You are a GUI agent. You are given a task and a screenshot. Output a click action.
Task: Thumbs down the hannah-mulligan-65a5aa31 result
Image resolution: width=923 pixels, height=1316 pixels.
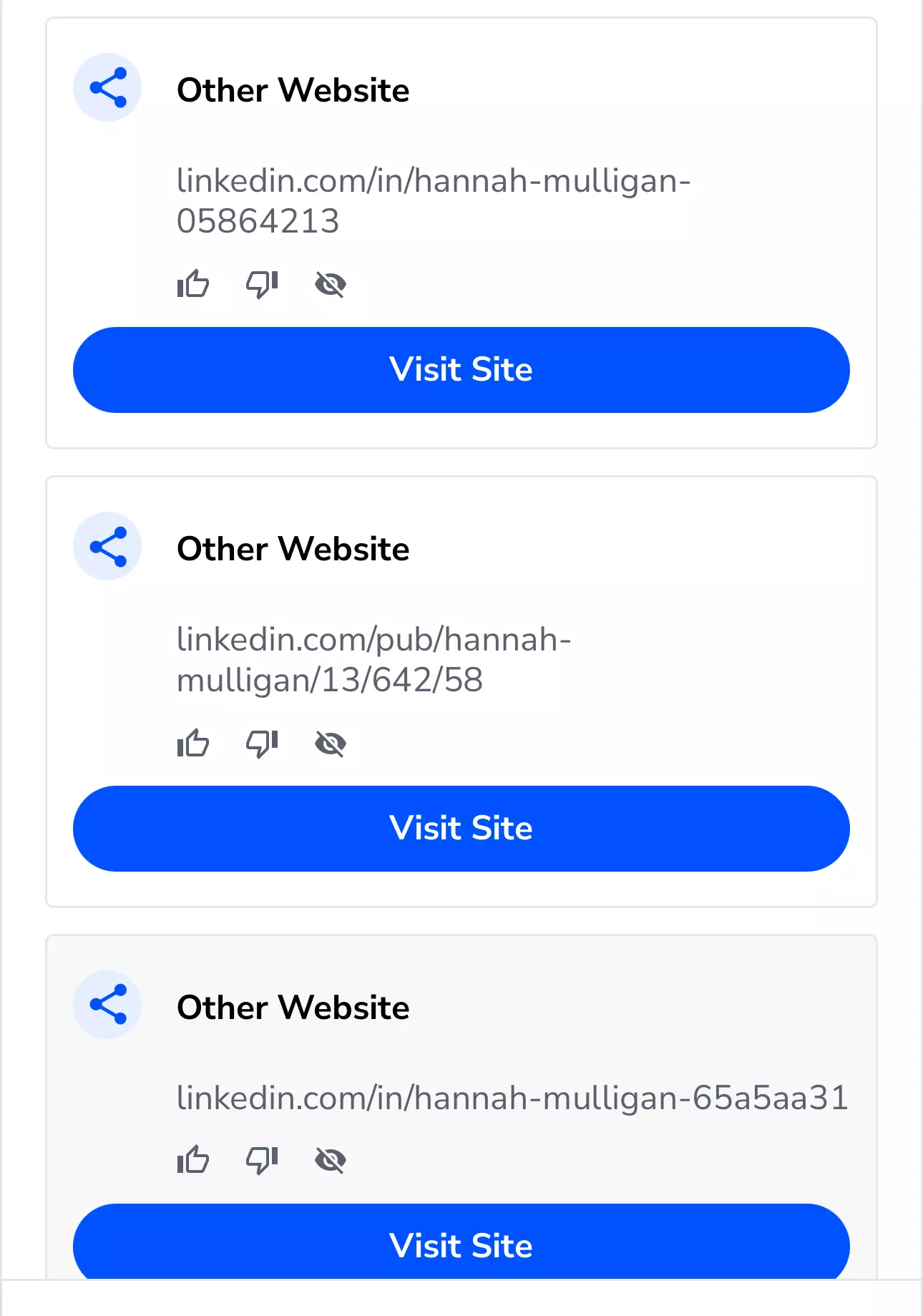[x=262, y=1160]
